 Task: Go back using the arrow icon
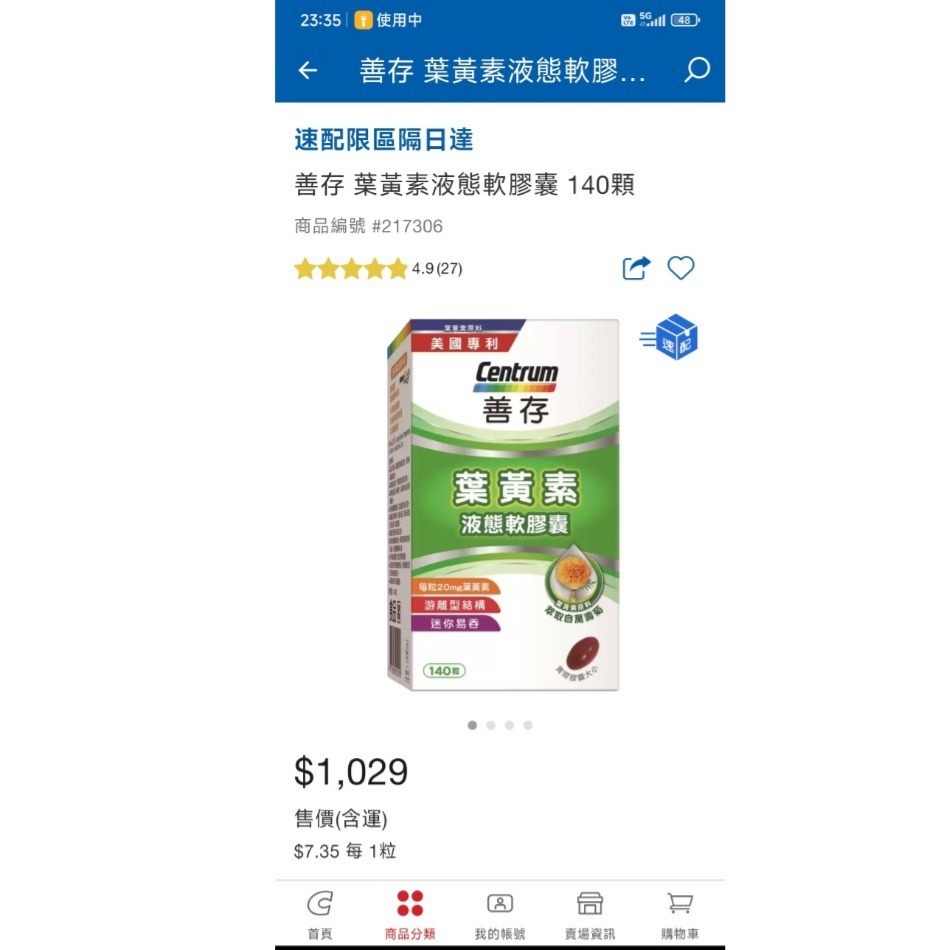coord(308,70)
